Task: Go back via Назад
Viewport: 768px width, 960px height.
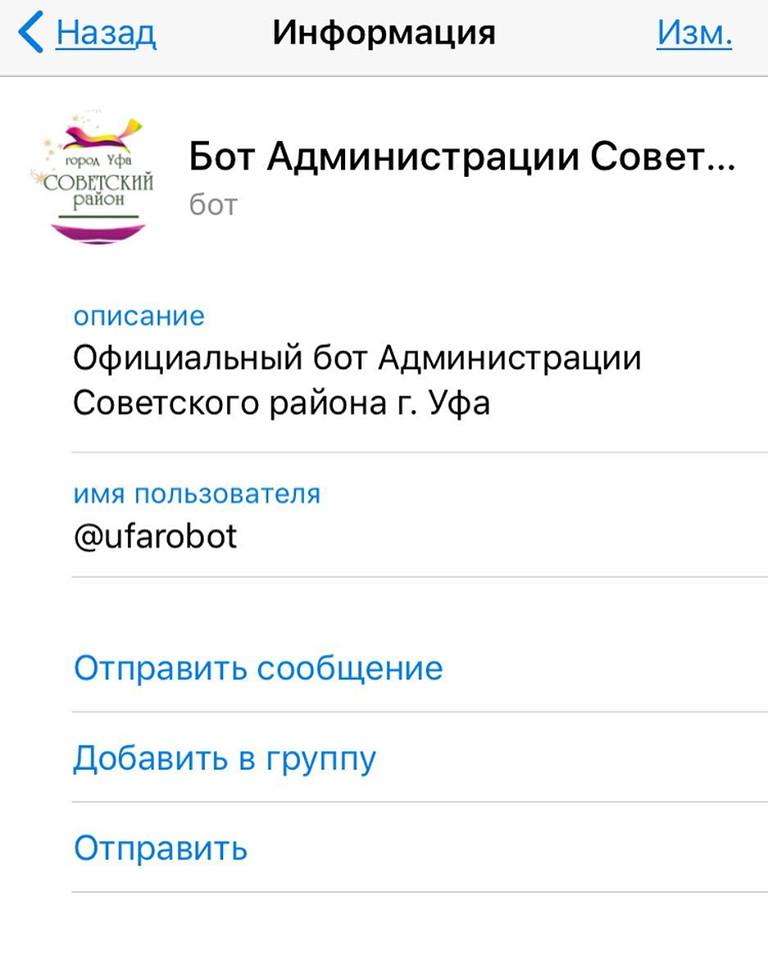Action: 88,34
